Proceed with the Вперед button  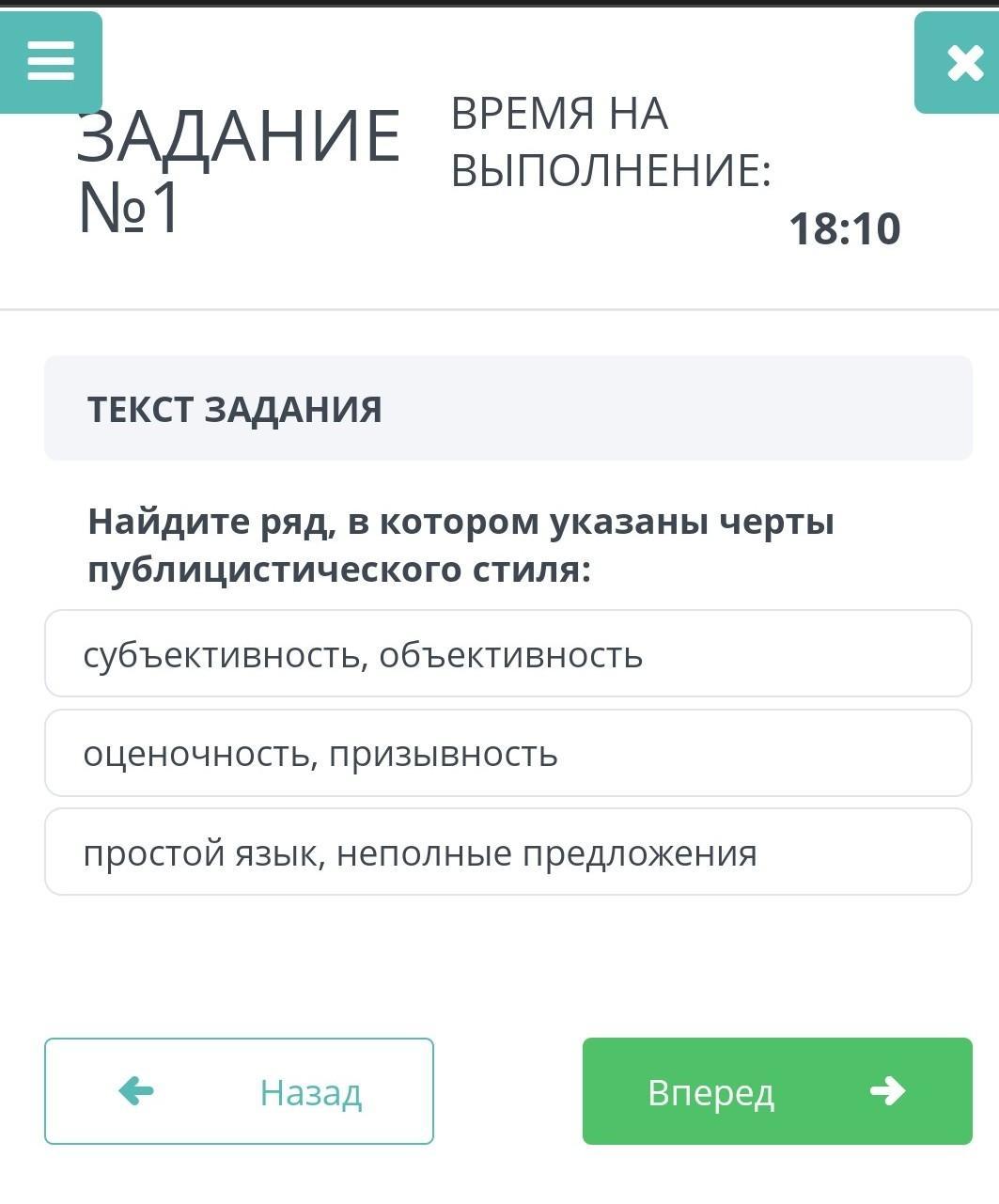point(776,1091)
